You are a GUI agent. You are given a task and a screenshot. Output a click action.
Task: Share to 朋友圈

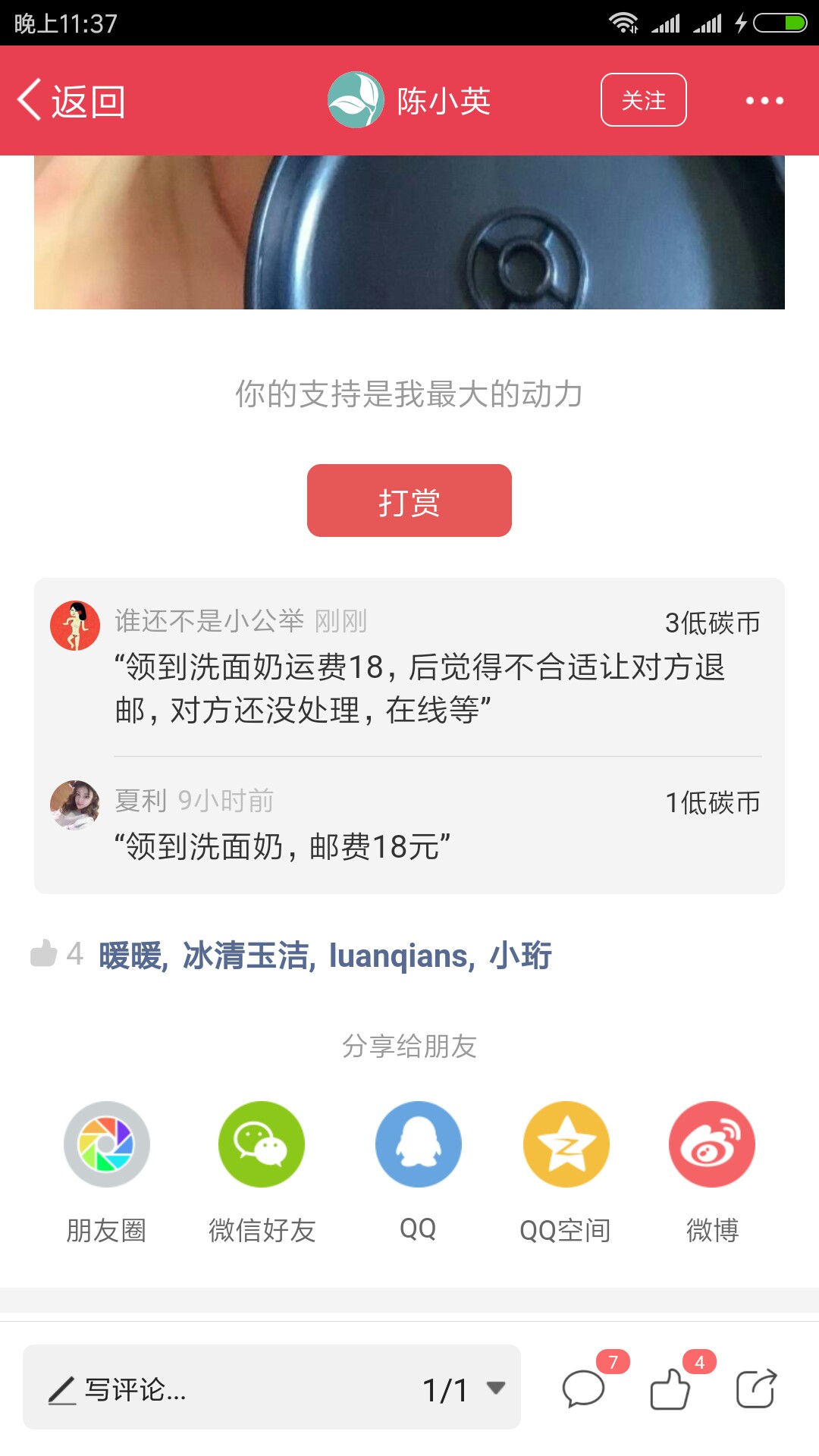[x=106, y=1172]
